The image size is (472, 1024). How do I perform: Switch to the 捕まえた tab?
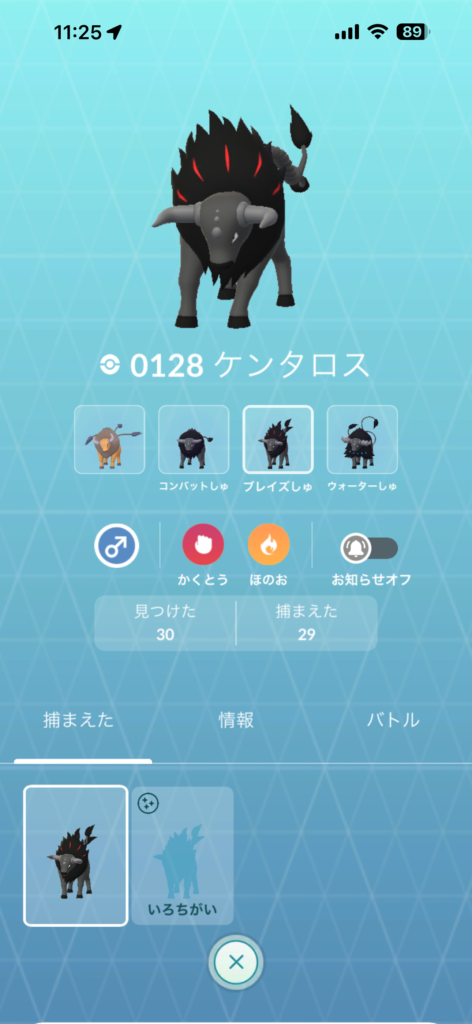pyautogui.click(x=78, y=720)
